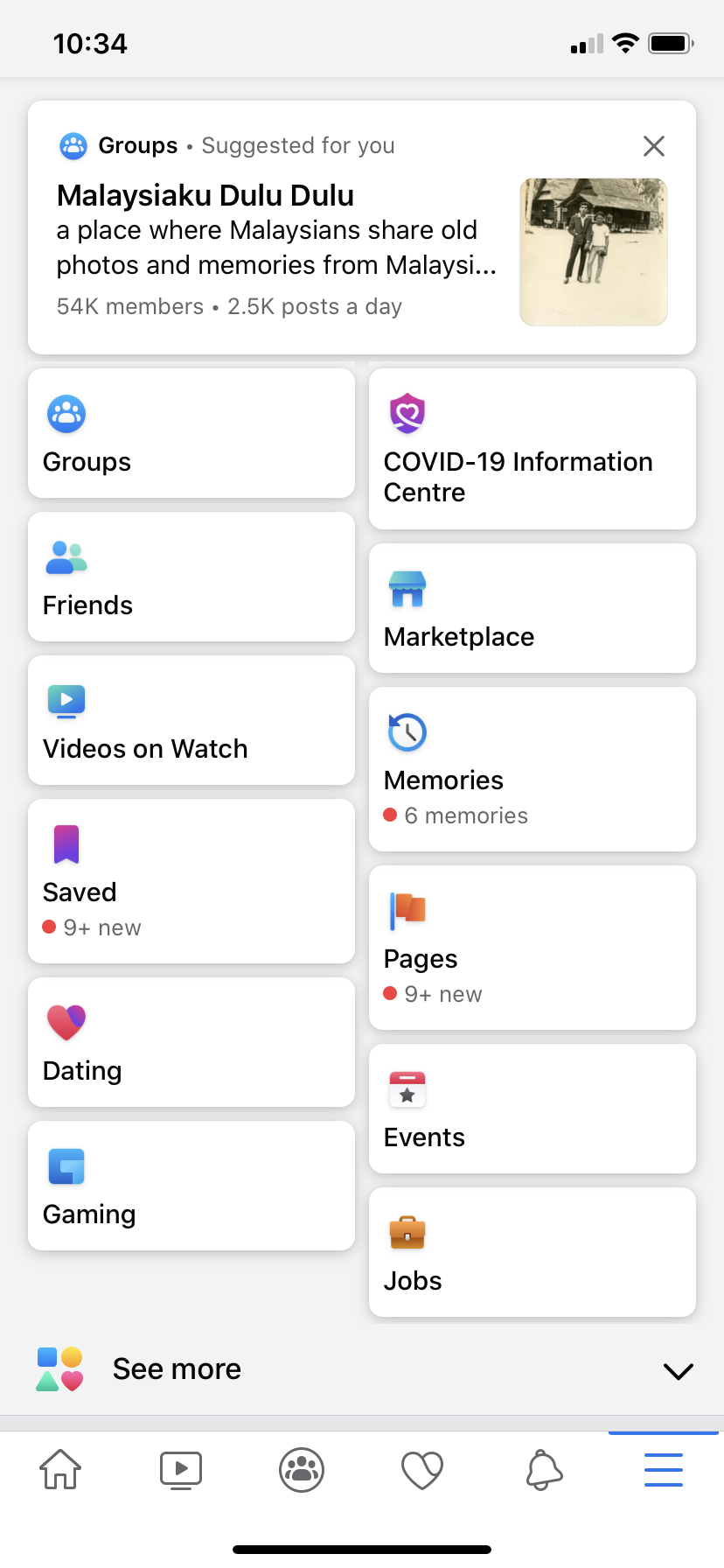
Task: Launch Facebook Dating
Action: (x=191, y=1043)
